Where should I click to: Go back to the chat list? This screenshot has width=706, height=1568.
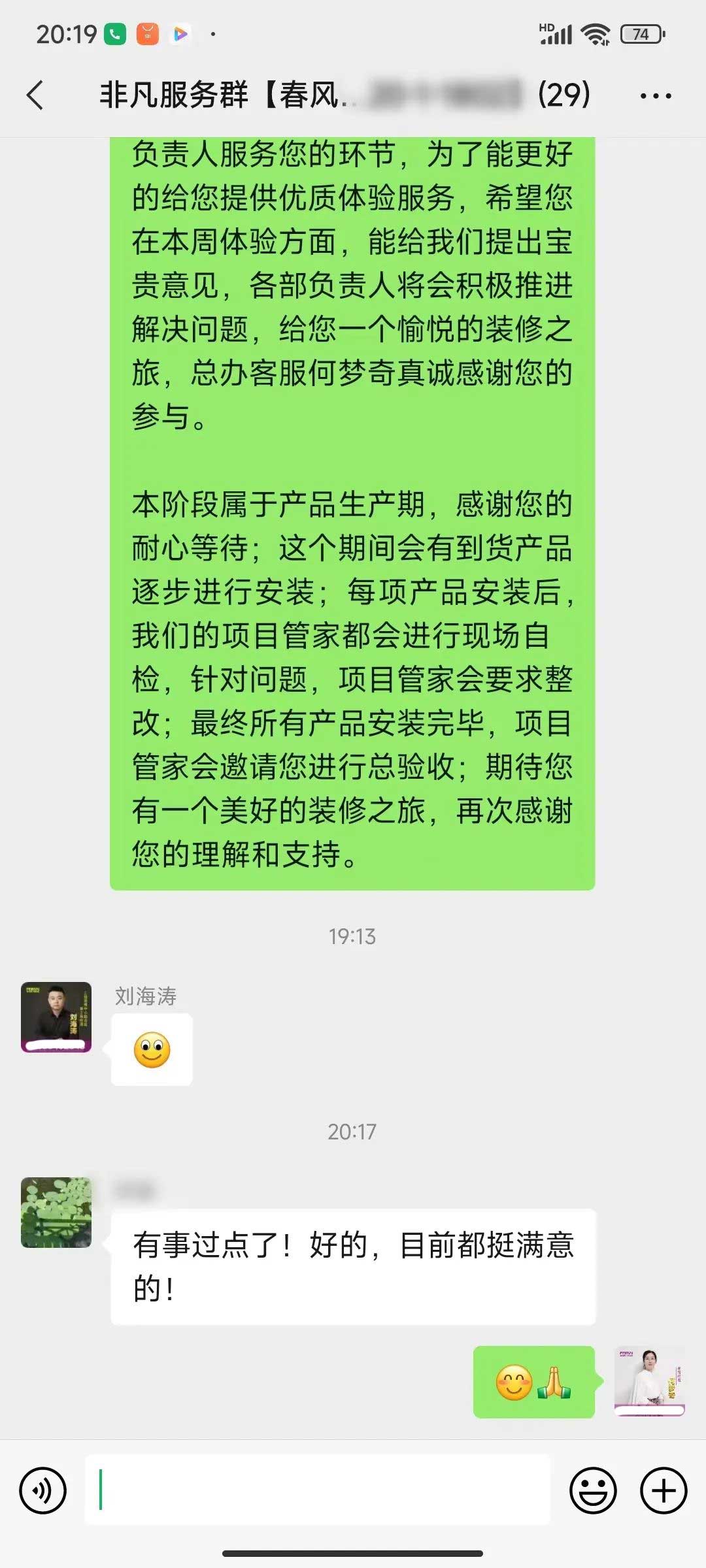pyautogui.click(x=36, y=95)
